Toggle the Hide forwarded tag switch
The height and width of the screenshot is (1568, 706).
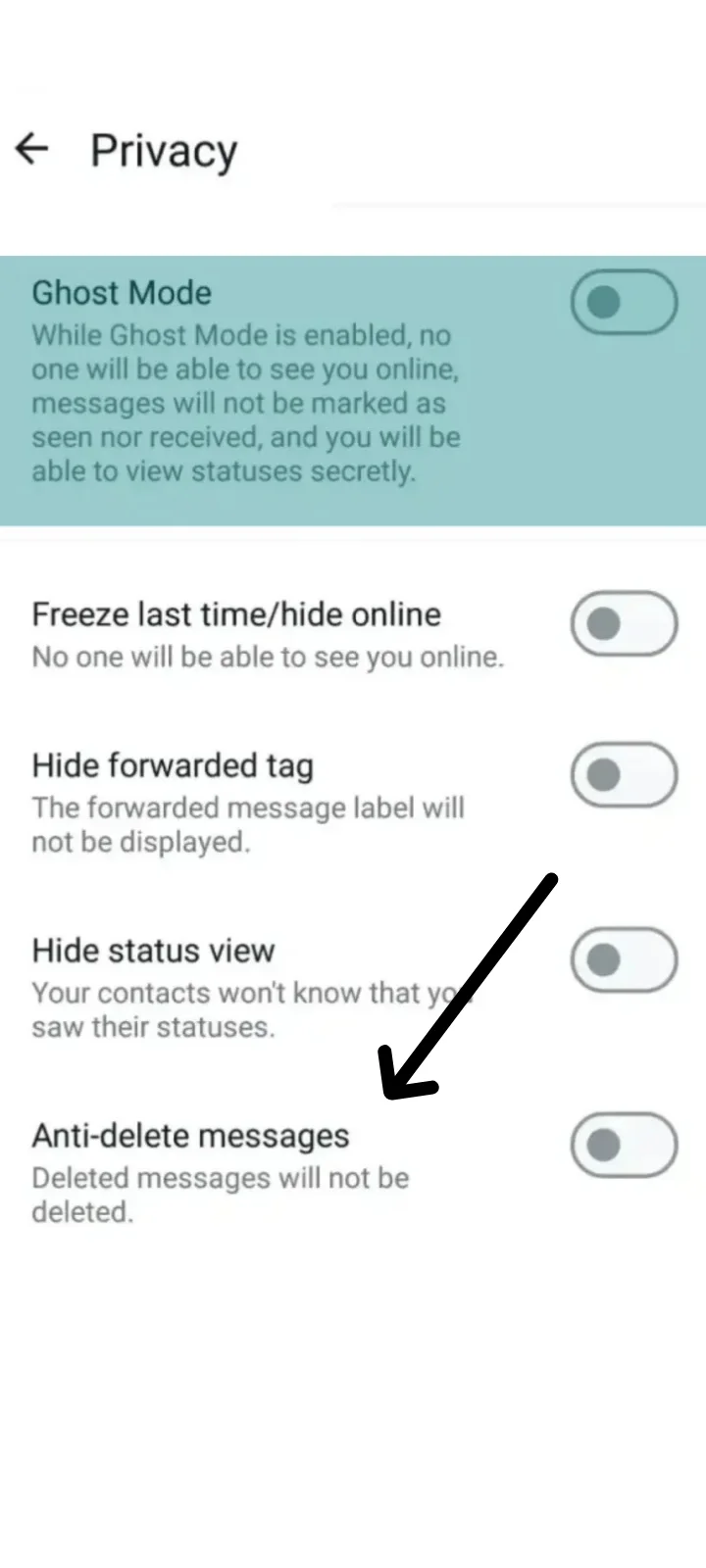(x=624, y=775)
